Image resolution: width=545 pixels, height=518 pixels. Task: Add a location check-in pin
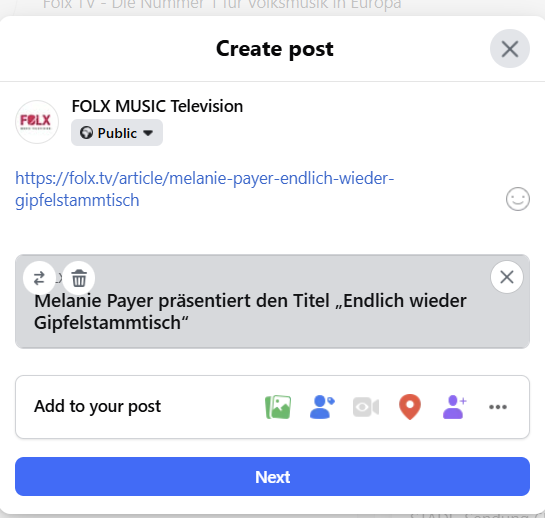pyautogui.click(x=410, y=407)
